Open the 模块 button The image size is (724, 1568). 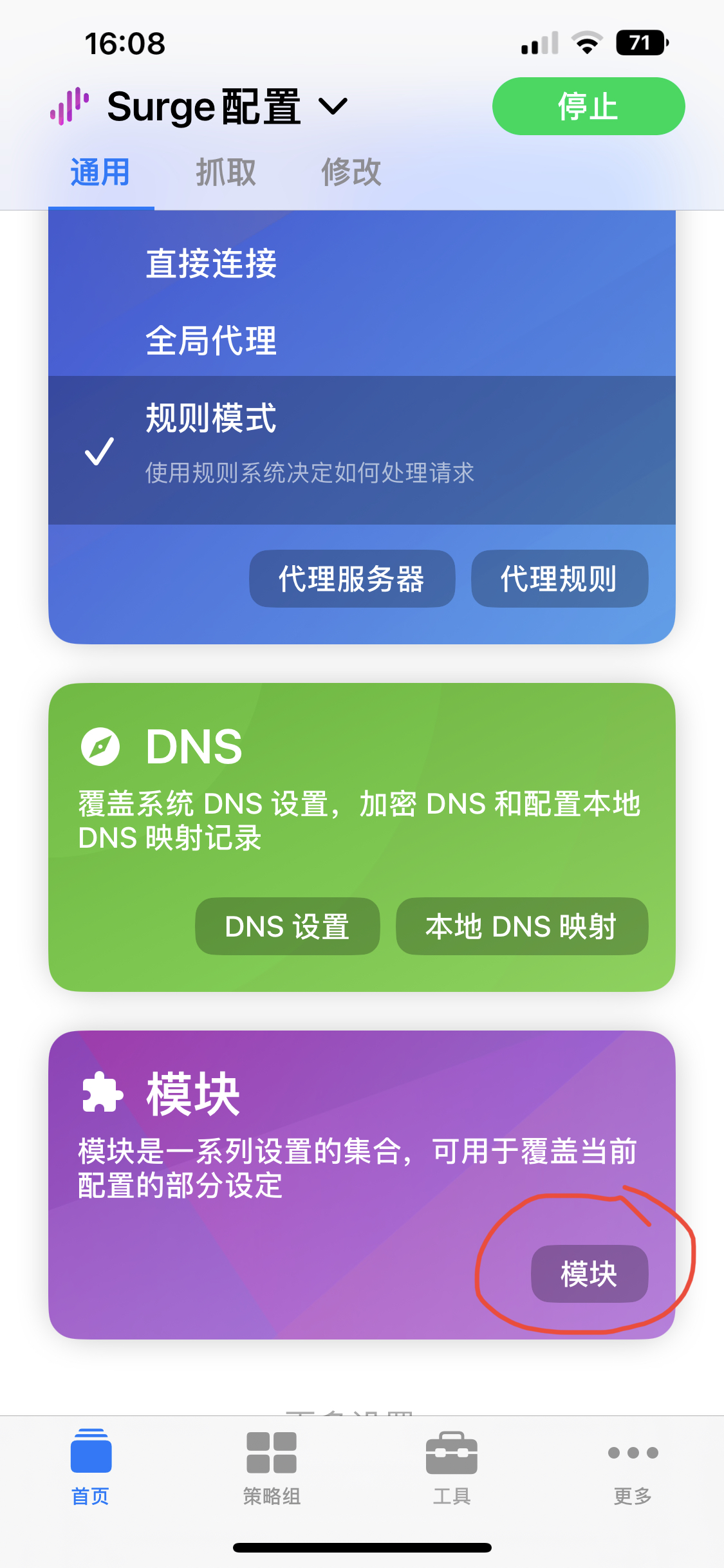(589, 1274)
